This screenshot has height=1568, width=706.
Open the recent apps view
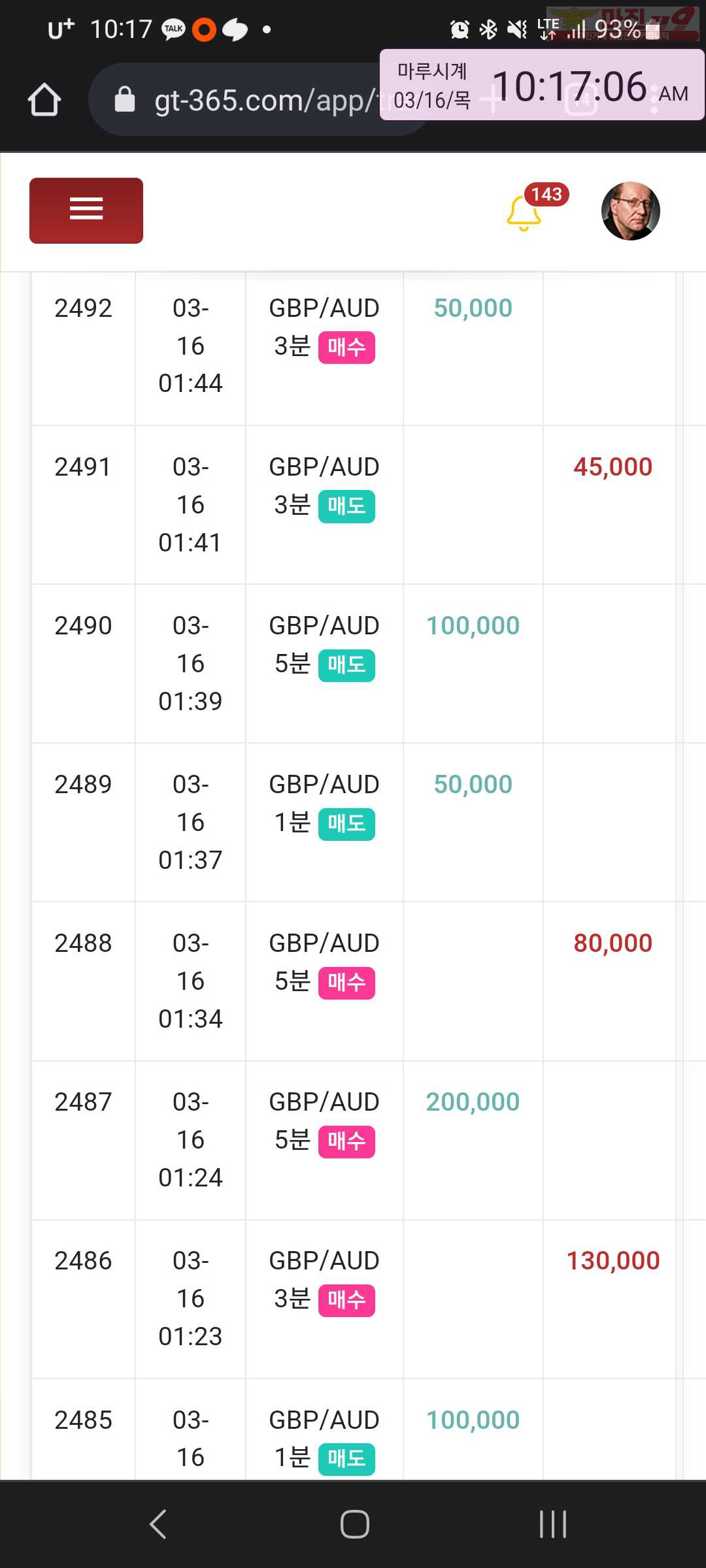pyautogui.click(x=553, y=1524)
